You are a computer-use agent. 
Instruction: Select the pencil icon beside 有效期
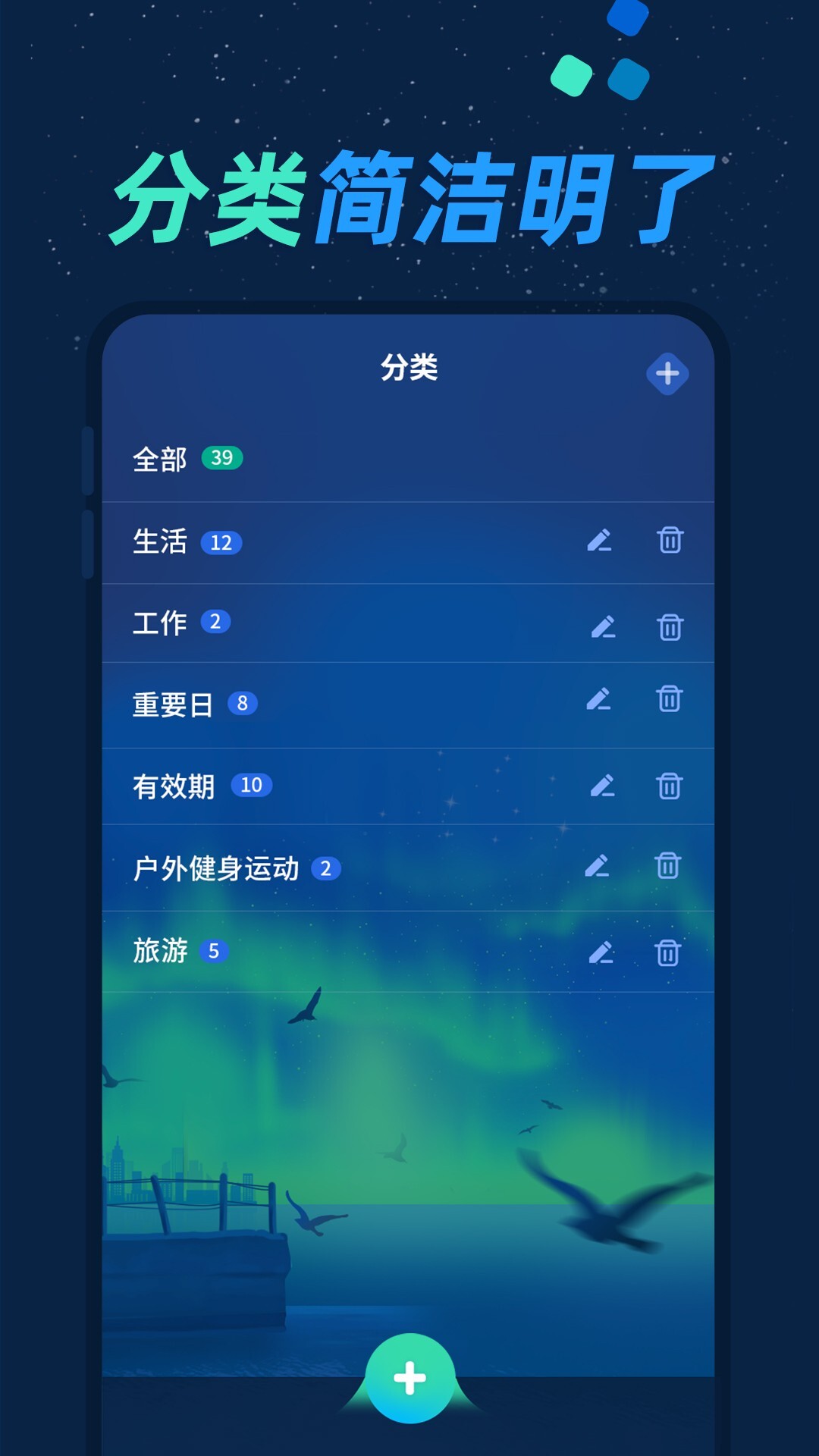coord(601,786)
